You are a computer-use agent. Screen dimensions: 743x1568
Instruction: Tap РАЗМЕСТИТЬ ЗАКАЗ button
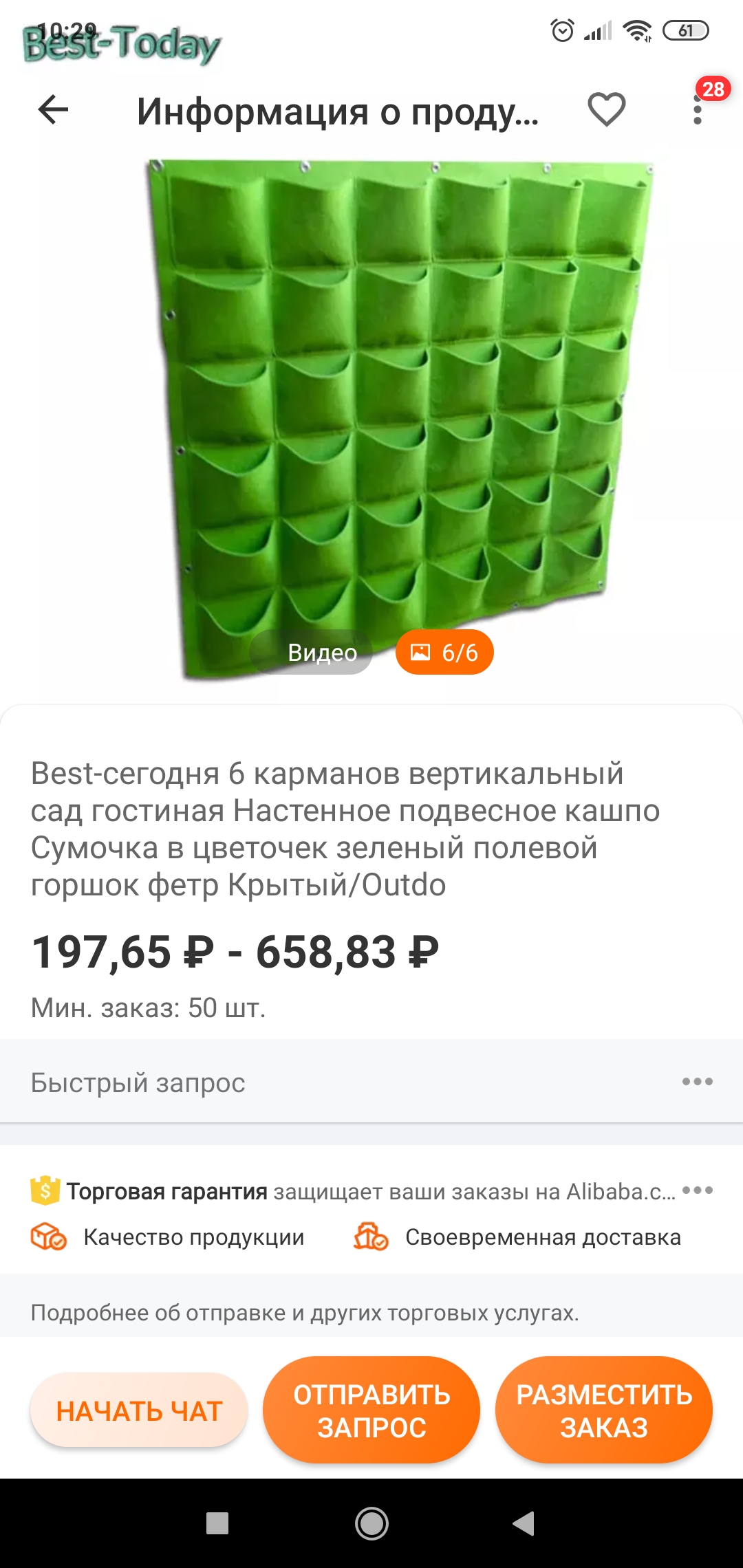tap(604, 1411)
